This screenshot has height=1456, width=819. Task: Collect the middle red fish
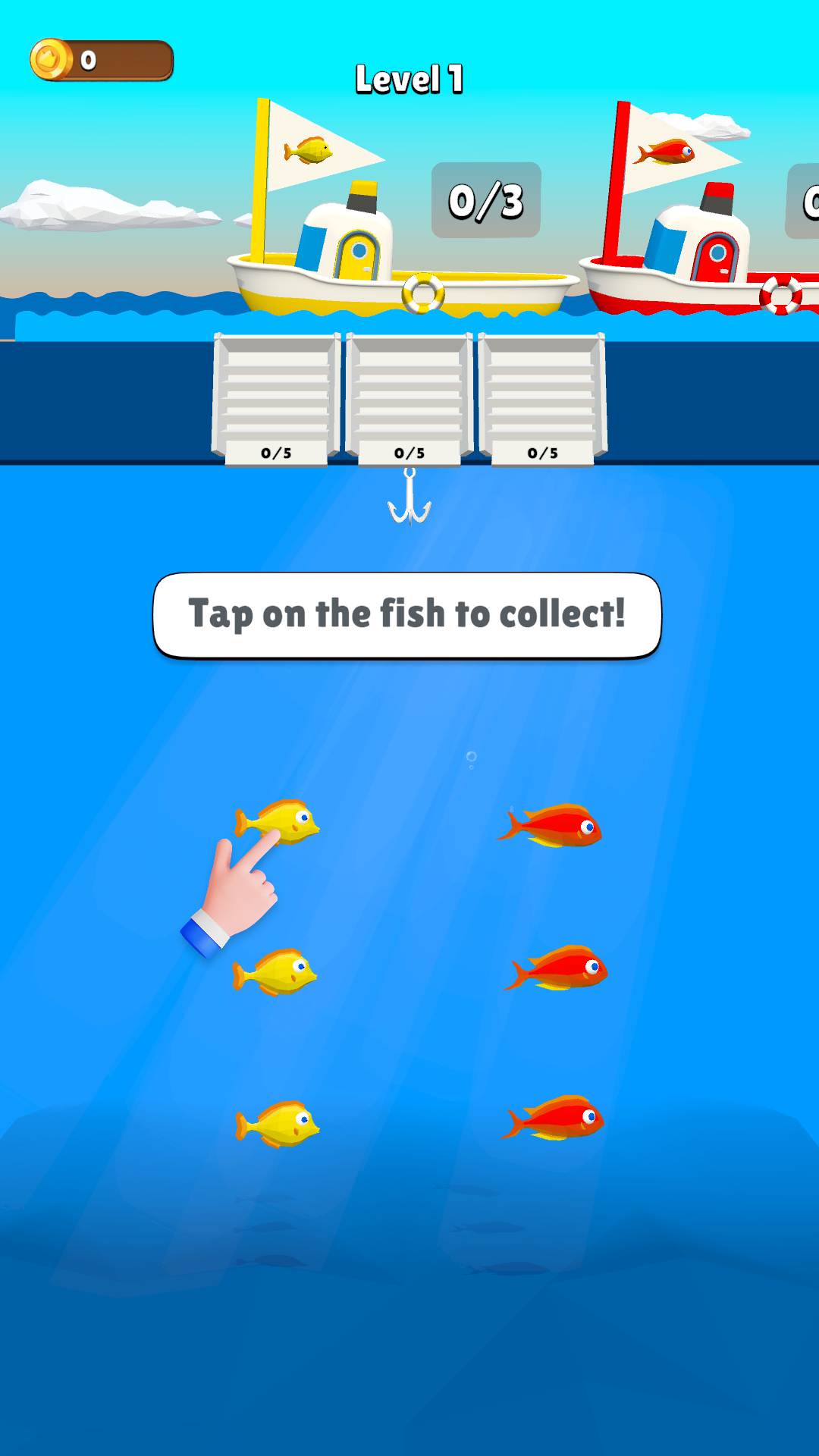click(x=560, y=968)
